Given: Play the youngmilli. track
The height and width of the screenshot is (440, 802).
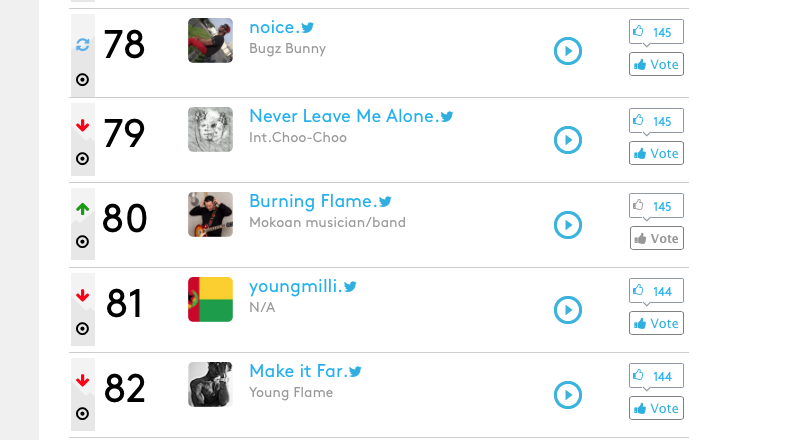Looking at the screenshot, I should (567, 310).
